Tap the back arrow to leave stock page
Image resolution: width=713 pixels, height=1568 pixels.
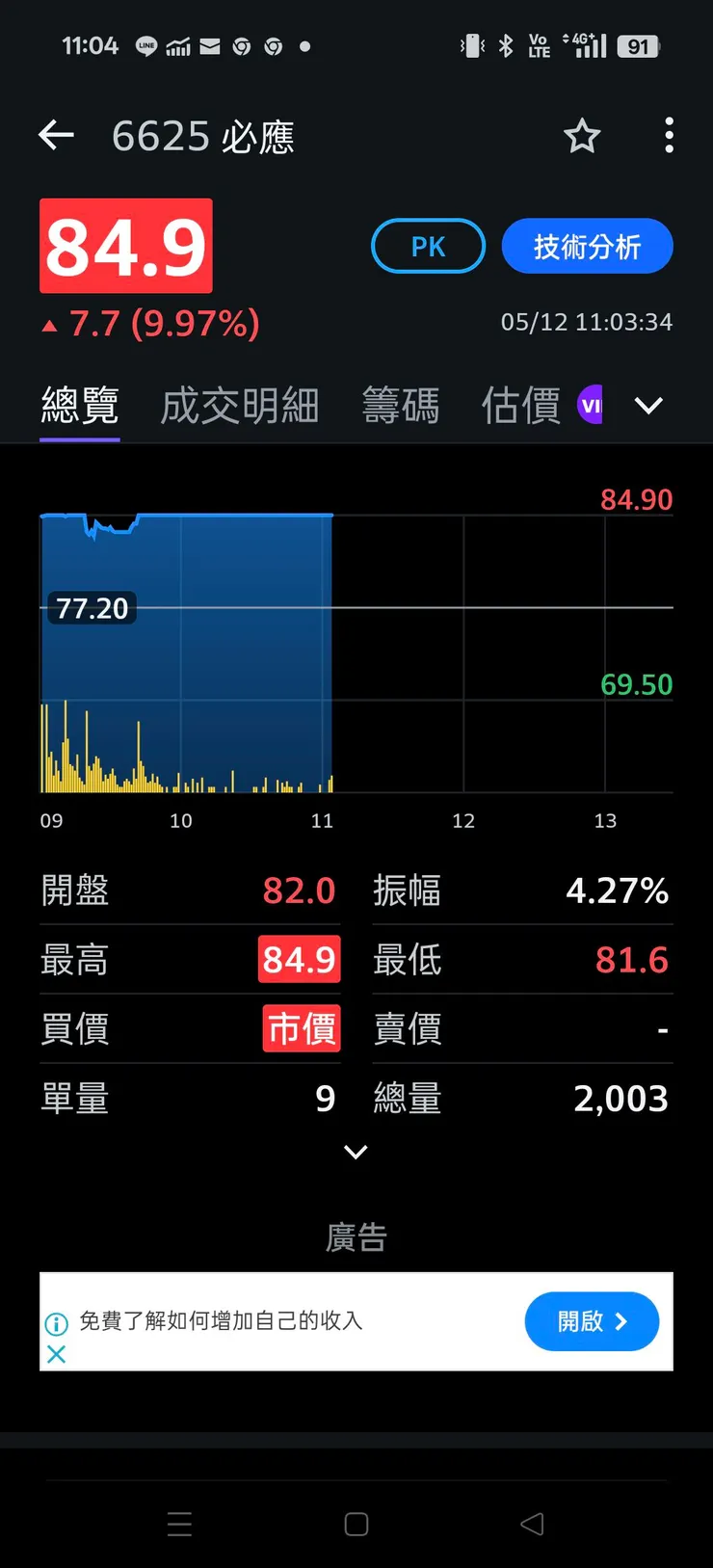click(55, 136)
